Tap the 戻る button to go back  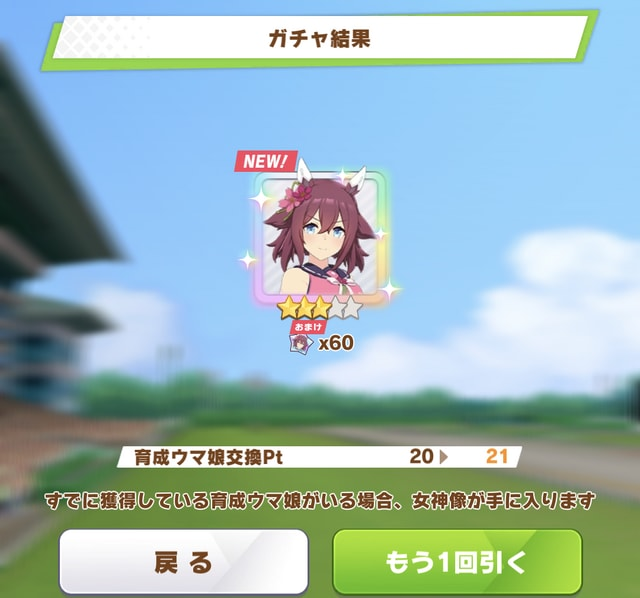pyautogui.click(x=183, y=562)
